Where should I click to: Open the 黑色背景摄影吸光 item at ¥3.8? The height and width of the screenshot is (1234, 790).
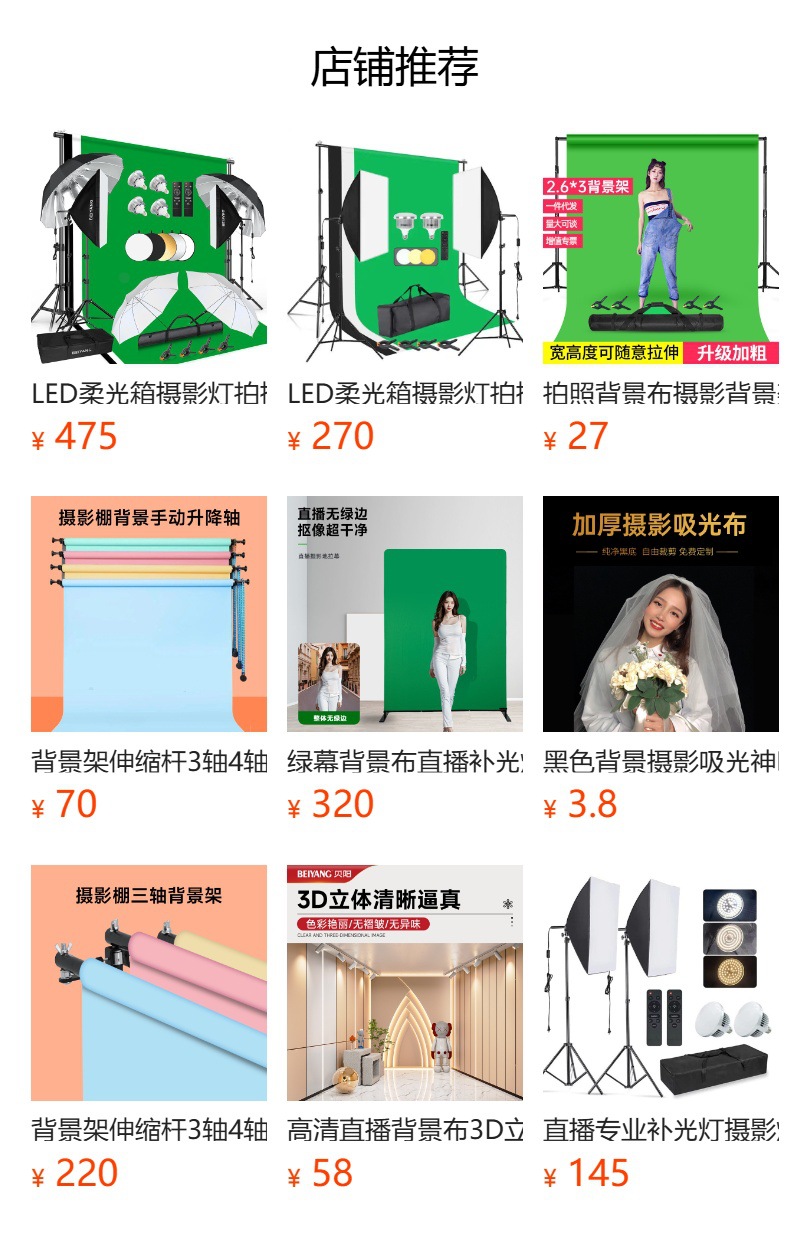click(661, 661)
